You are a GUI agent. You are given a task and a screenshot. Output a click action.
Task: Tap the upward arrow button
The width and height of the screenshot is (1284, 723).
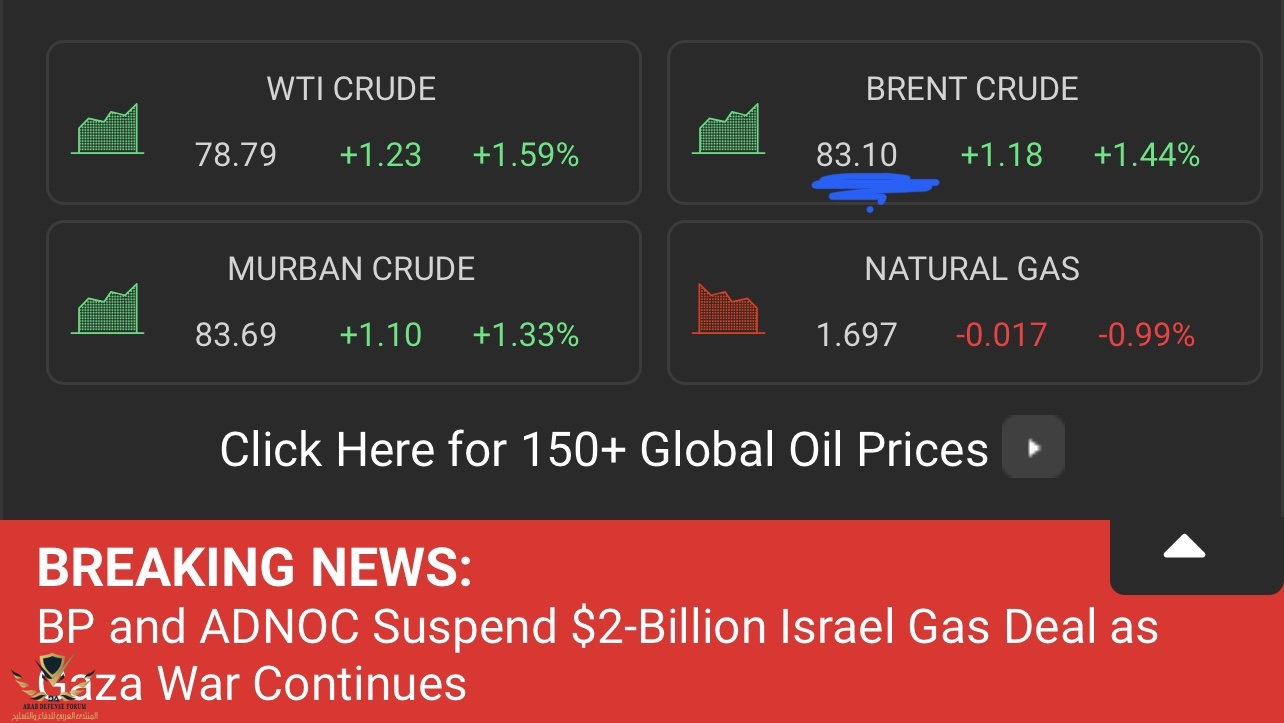click(x=1184, y=547)
